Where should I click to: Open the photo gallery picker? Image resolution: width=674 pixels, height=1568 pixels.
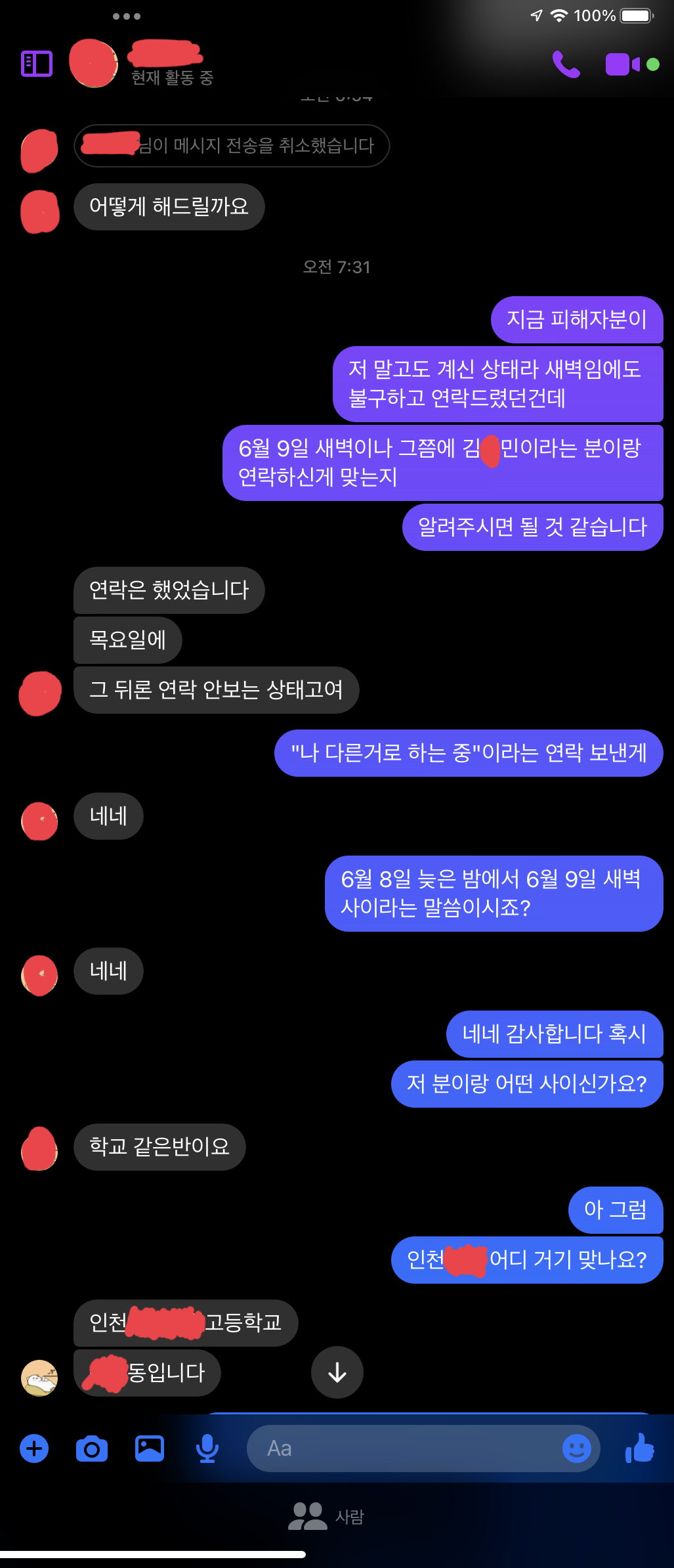coord(150,1448)
